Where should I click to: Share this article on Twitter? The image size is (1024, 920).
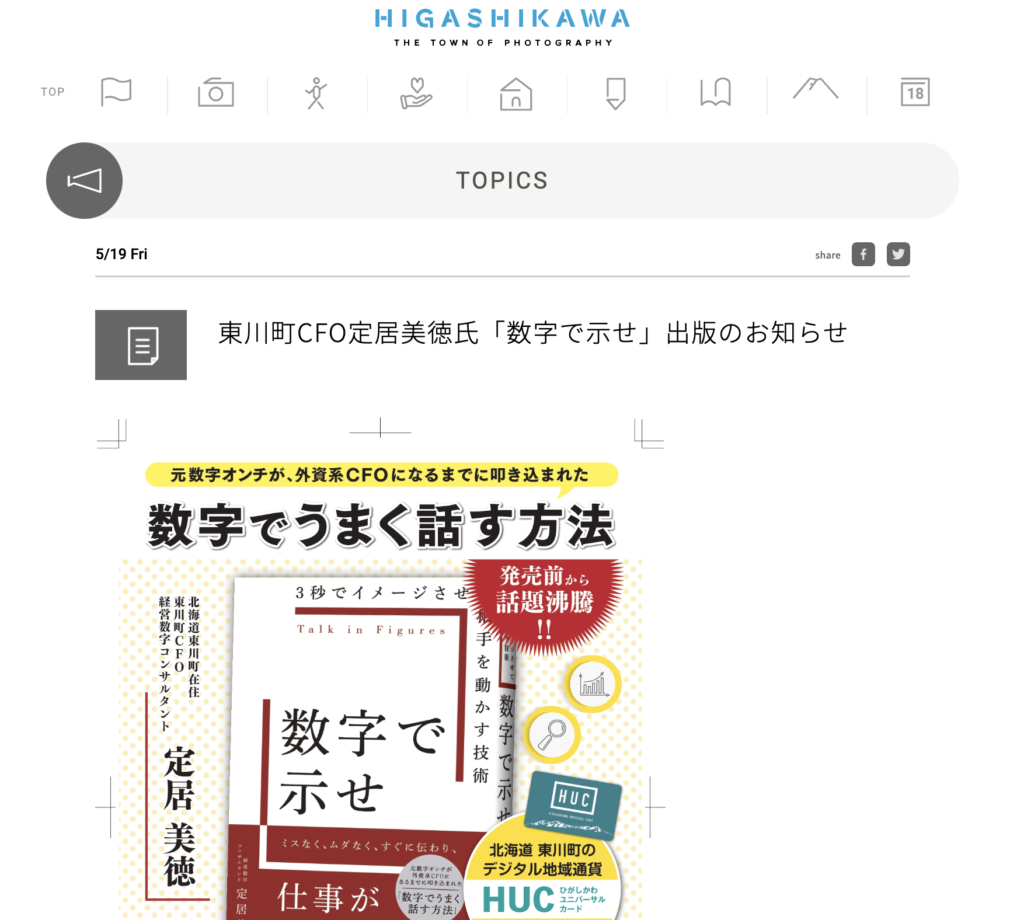[x=898, y=254]
